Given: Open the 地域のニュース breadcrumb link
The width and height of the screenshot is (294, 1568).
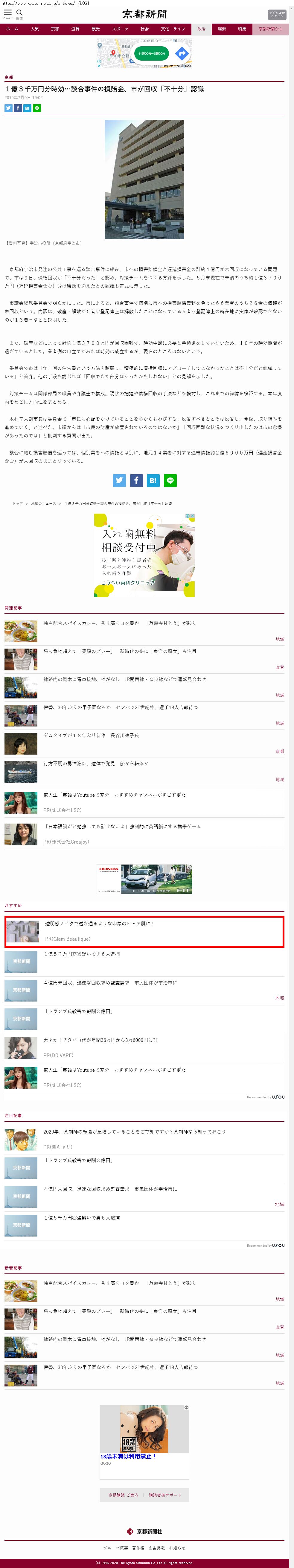Looking at the screenshot, I should point(43,503).
